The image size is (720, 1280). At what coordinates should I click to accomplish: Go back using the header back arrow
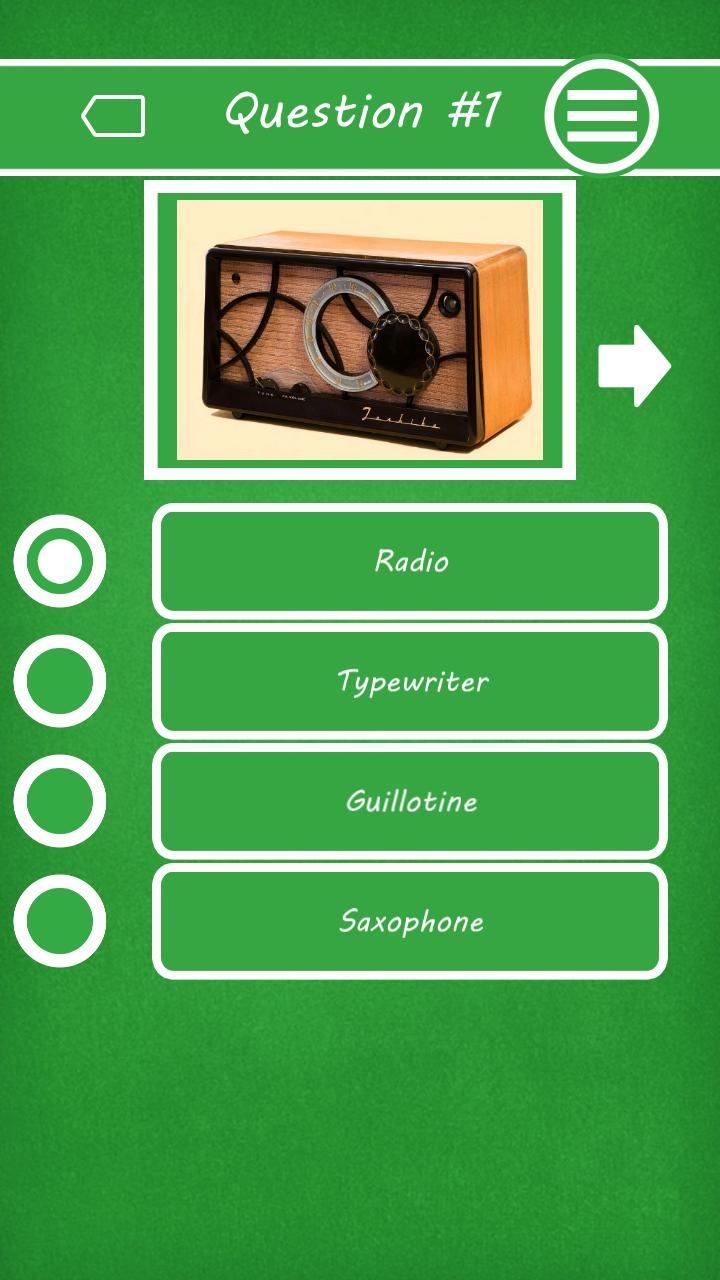pos(113,116)
